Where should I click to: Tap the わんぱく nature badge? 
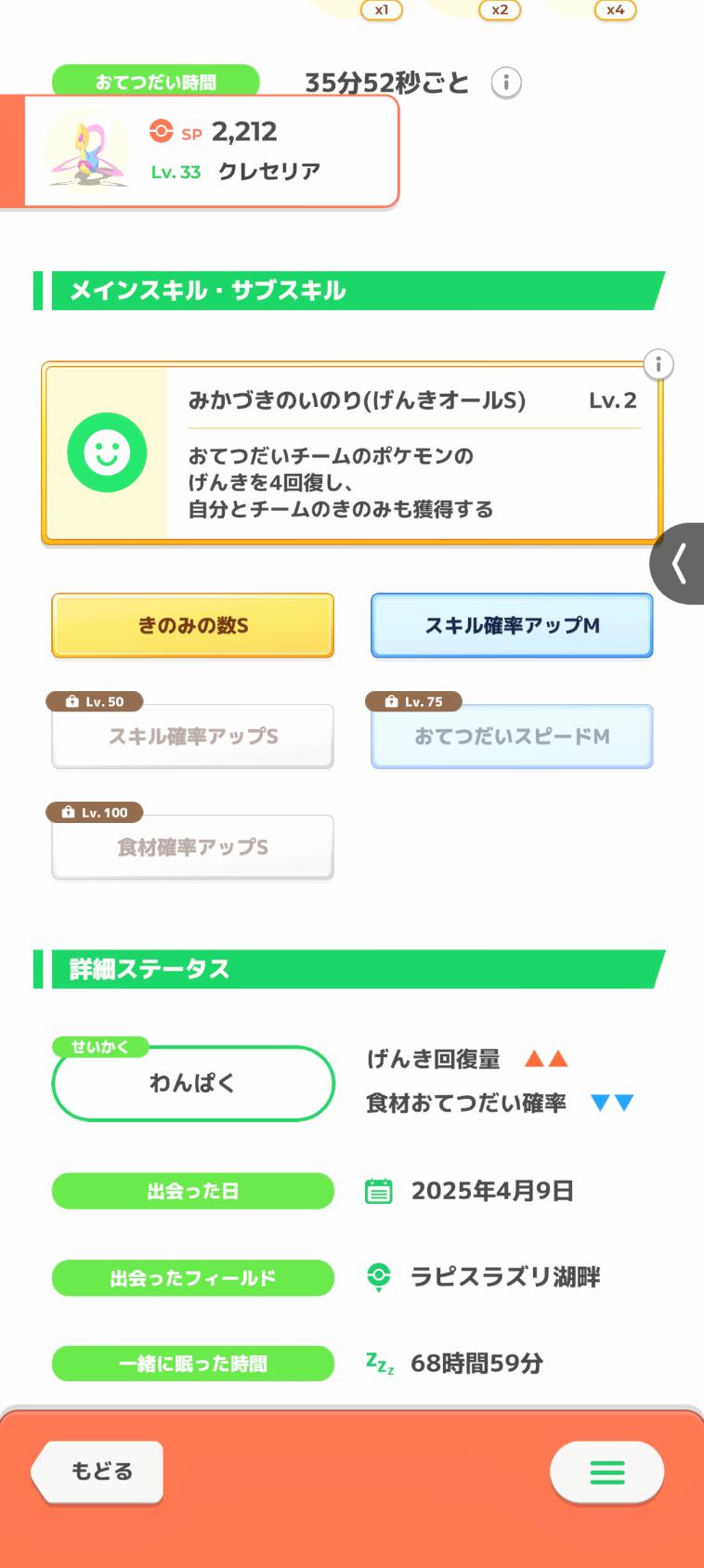pos(192,1083)
